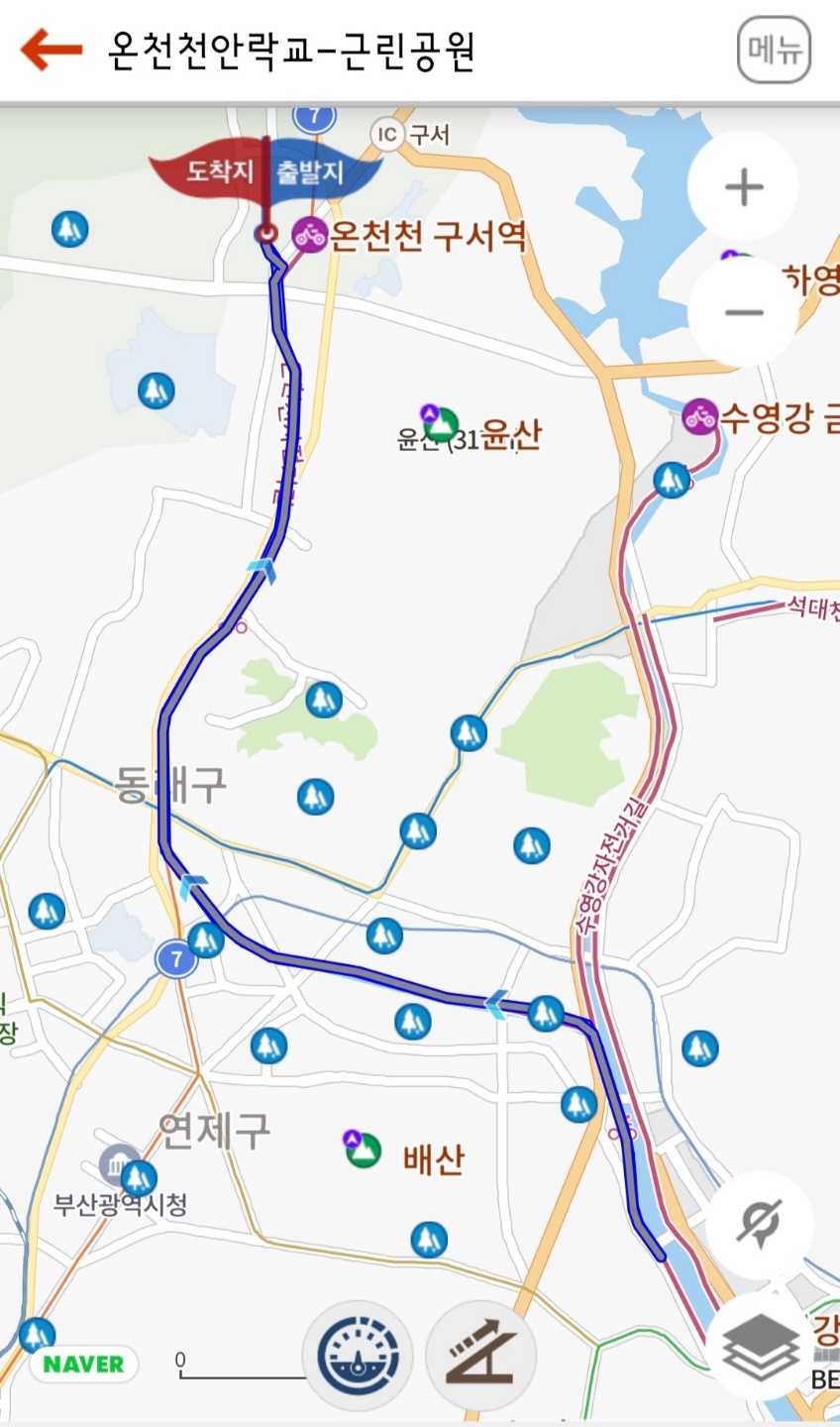
Task: Tap the 배산 mountain marker
Action: click(364, 1149)
